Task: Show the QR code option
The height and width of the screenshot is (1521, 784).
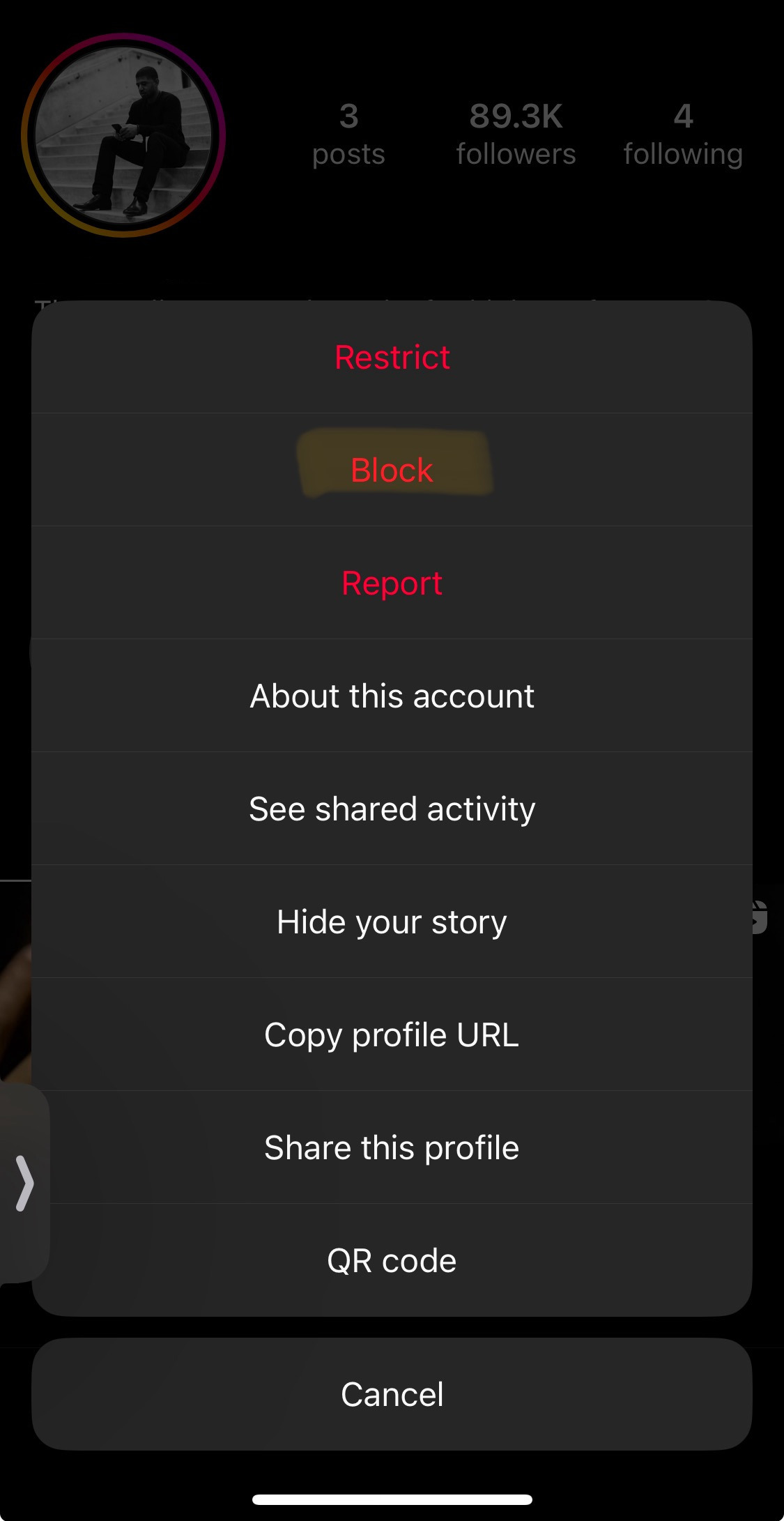Action: (392, 1260)
